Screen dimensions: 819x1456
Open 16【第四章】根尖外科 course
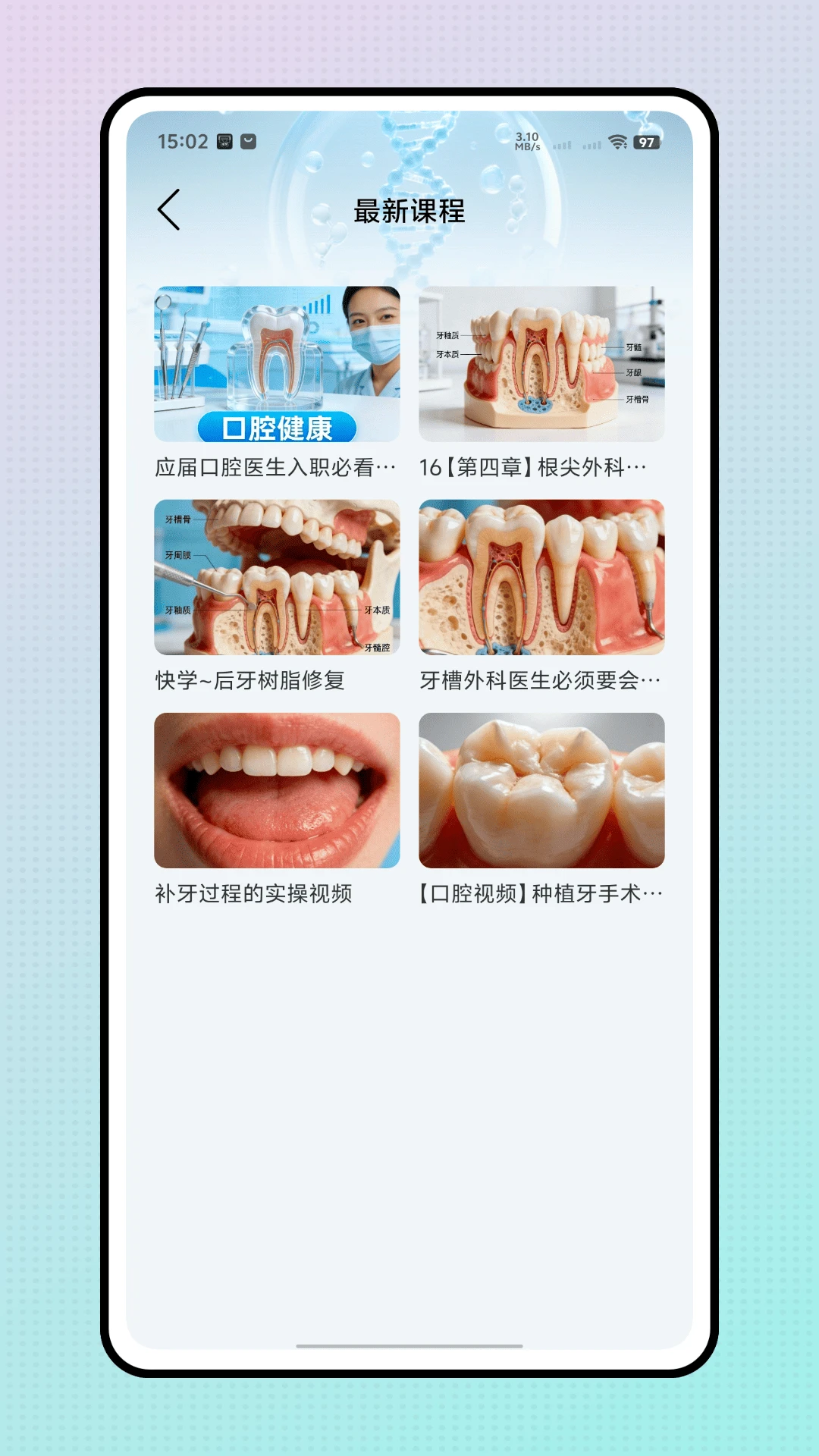pos(541,364)
